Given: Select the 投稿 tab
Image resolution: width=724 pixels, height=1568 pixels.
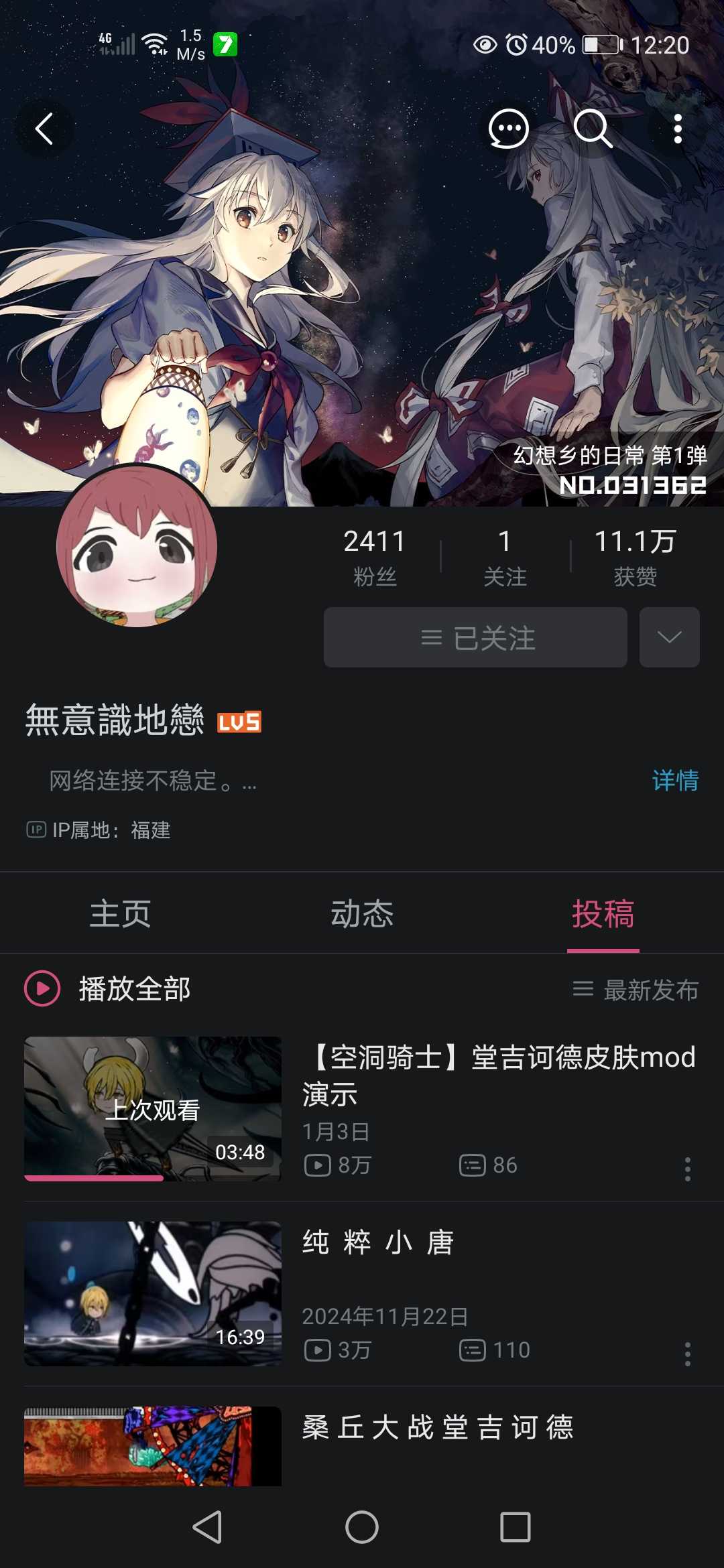Looking at the screenshot, I should (603, 914).
